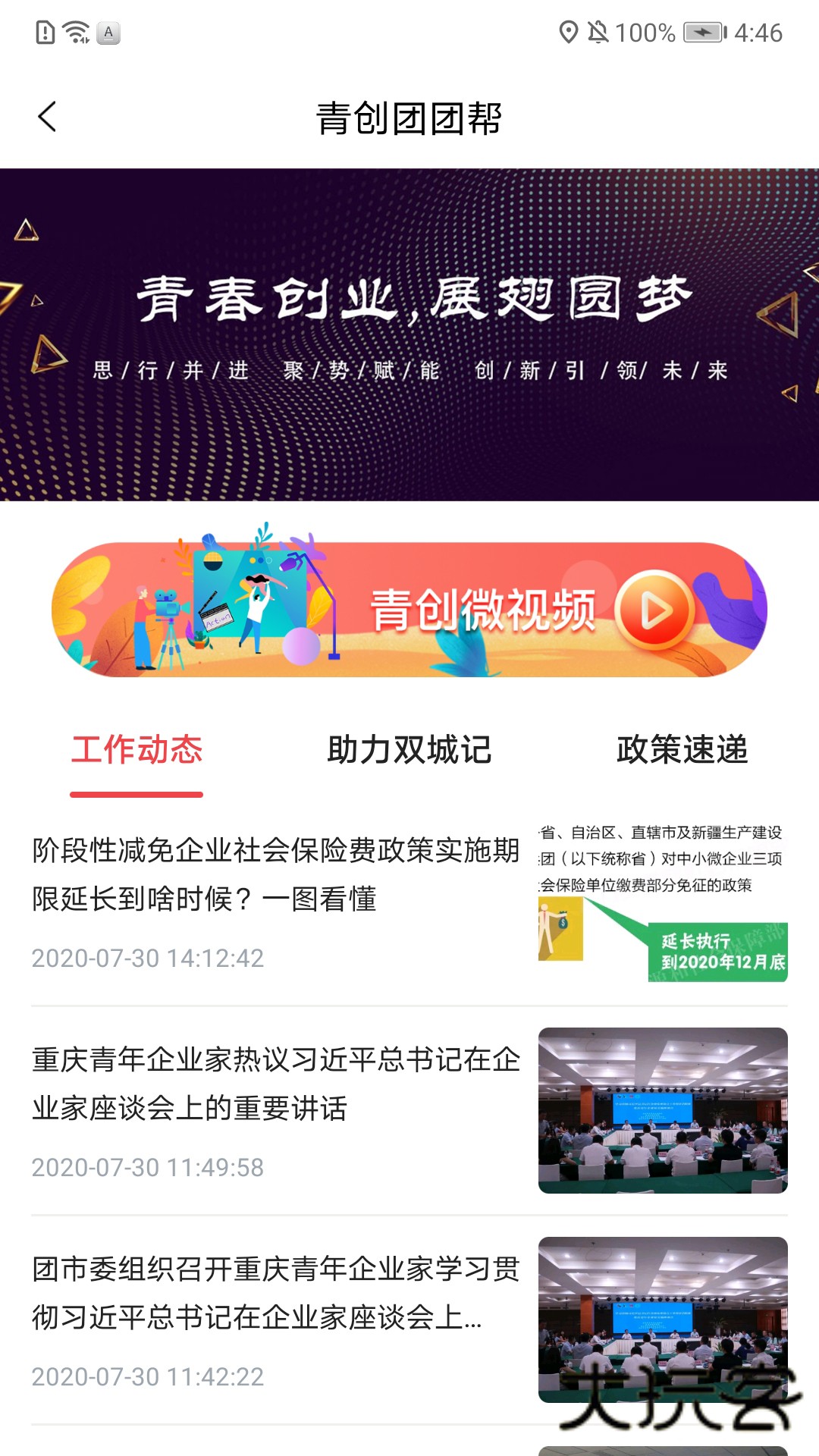Click the battery icon in the status bar
819x1456 pixels.
point(703,32)
